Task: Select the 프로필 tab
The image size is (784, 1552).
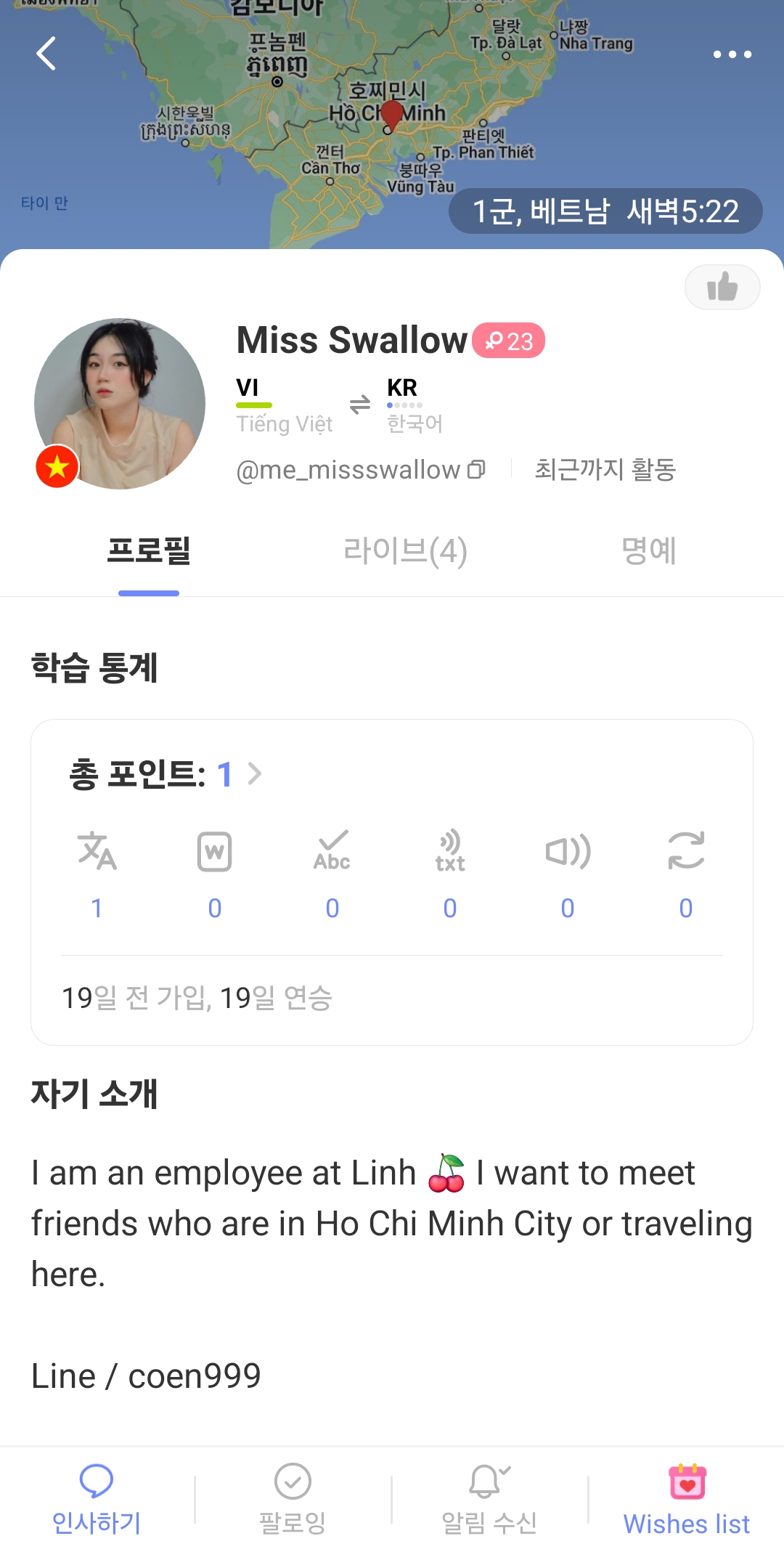Action: click(149, 551)
